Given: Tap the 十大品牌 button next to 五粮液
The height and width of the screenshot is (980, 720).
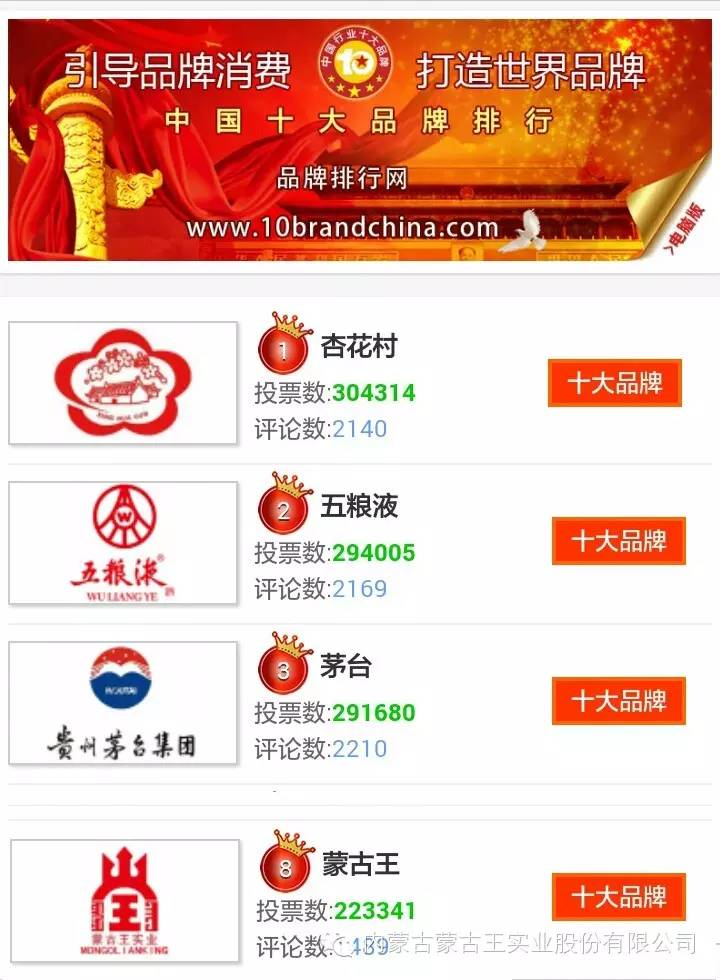Looking at the screenshot, I should point(618,541).
